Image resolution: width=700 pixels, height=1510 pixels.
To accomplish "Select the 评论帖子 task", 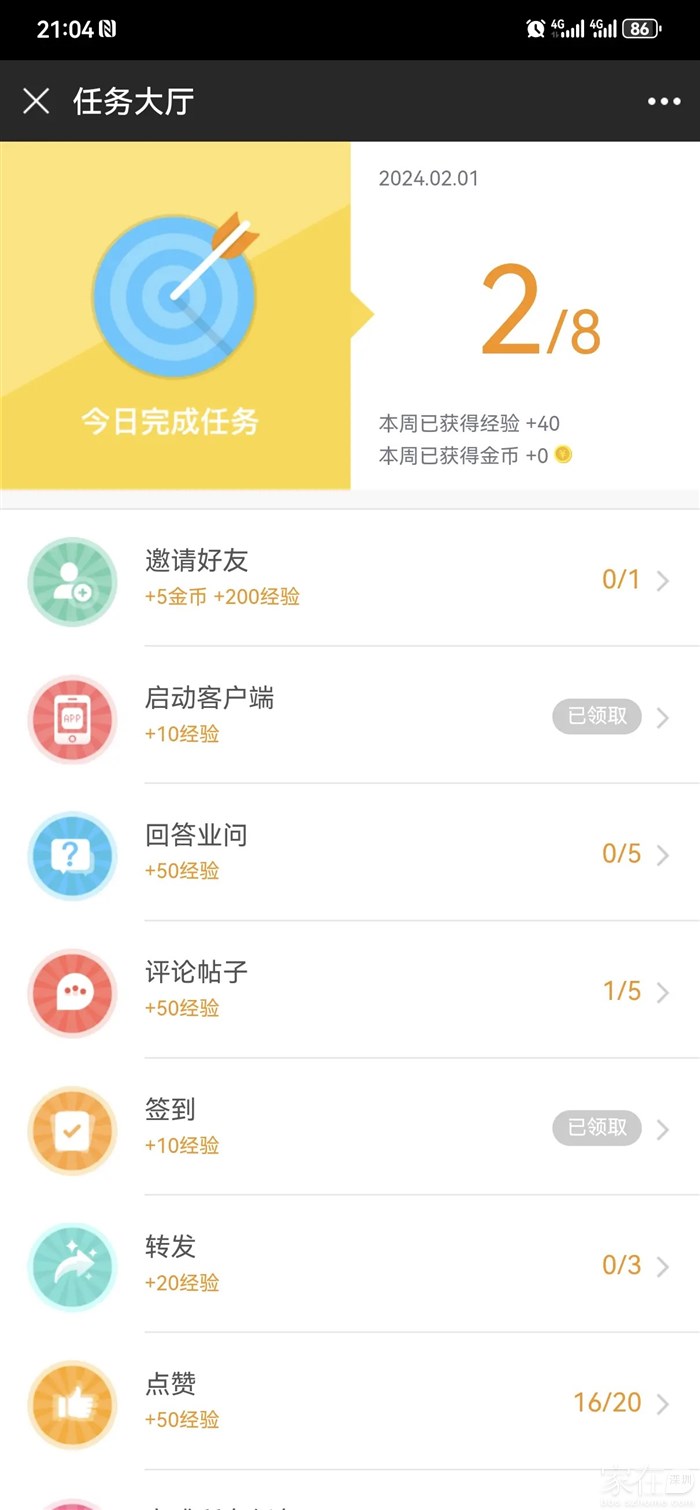I will tap(350, 990).
